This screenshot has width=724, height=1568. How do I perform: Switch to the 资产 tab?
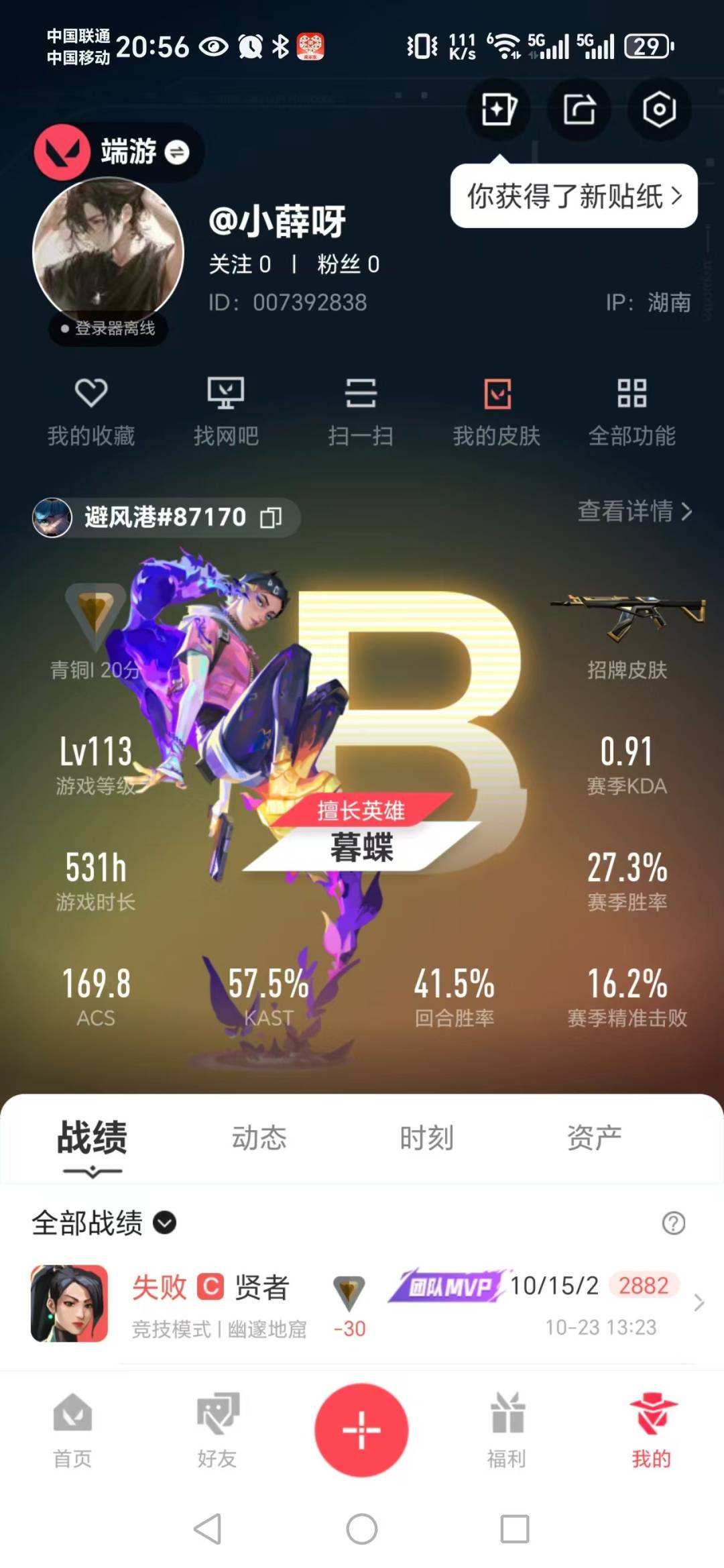pos(594,1138)
